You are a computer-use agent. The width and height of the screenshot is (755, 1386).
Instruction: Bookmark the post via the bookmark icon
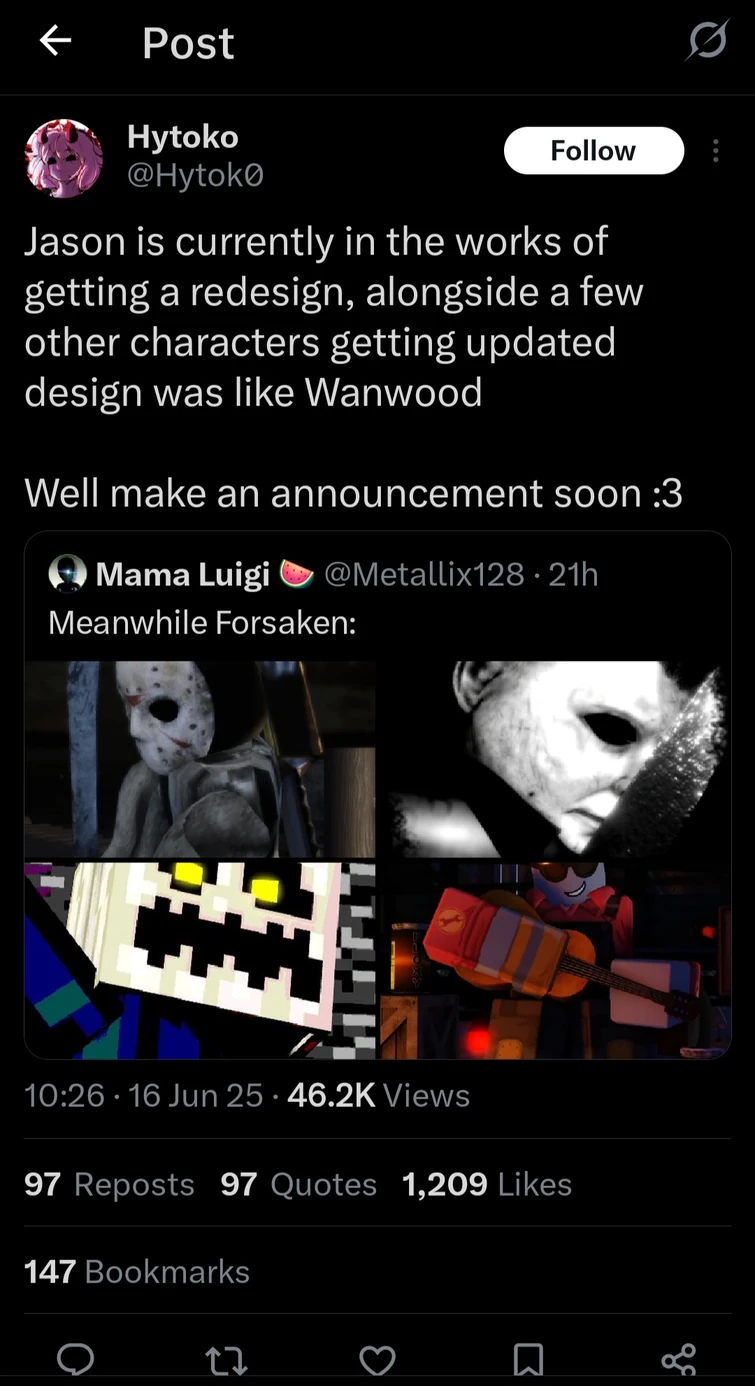point(528,1359)
